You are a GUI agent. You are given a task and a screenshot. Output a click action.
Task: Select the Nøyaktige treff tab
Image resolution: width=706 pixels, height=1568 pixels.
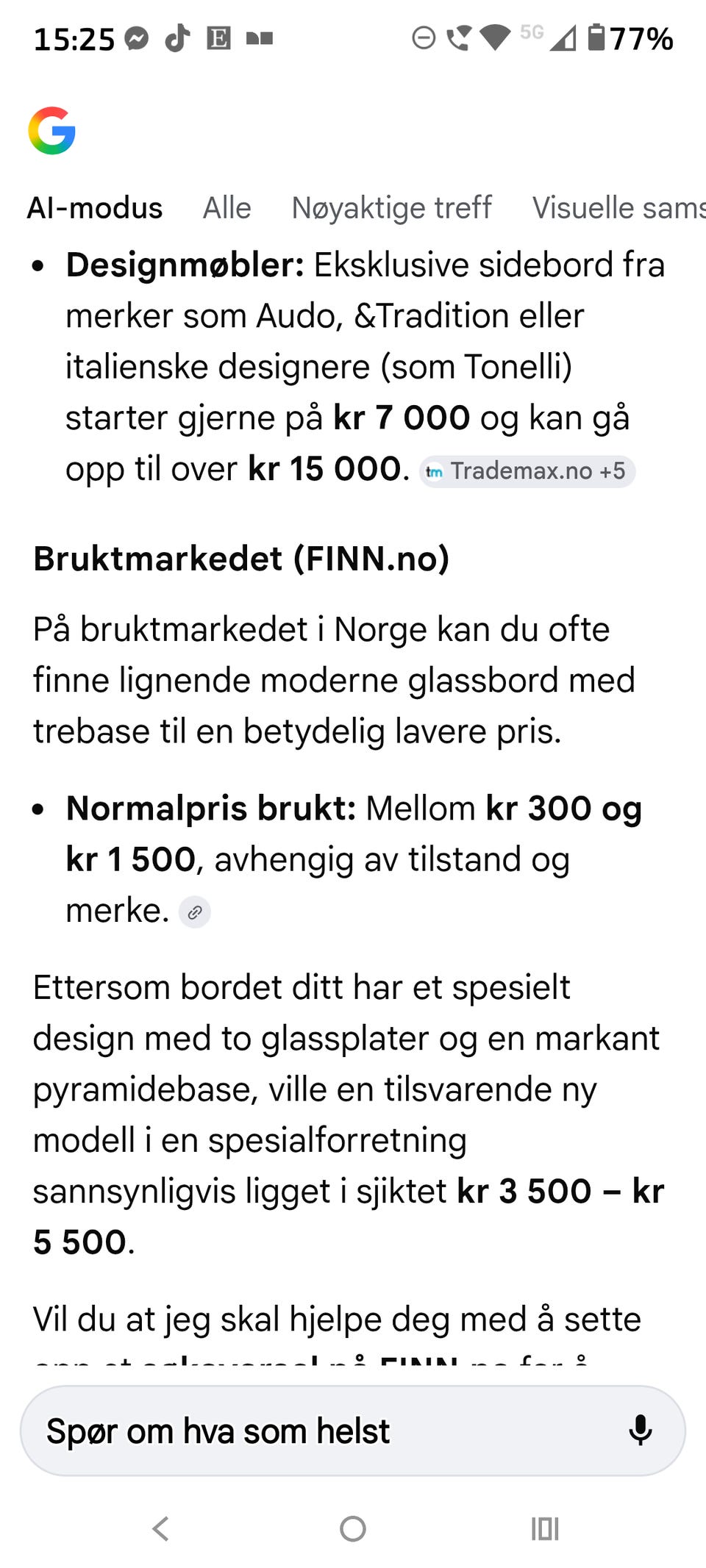click(x=391, y=207)
